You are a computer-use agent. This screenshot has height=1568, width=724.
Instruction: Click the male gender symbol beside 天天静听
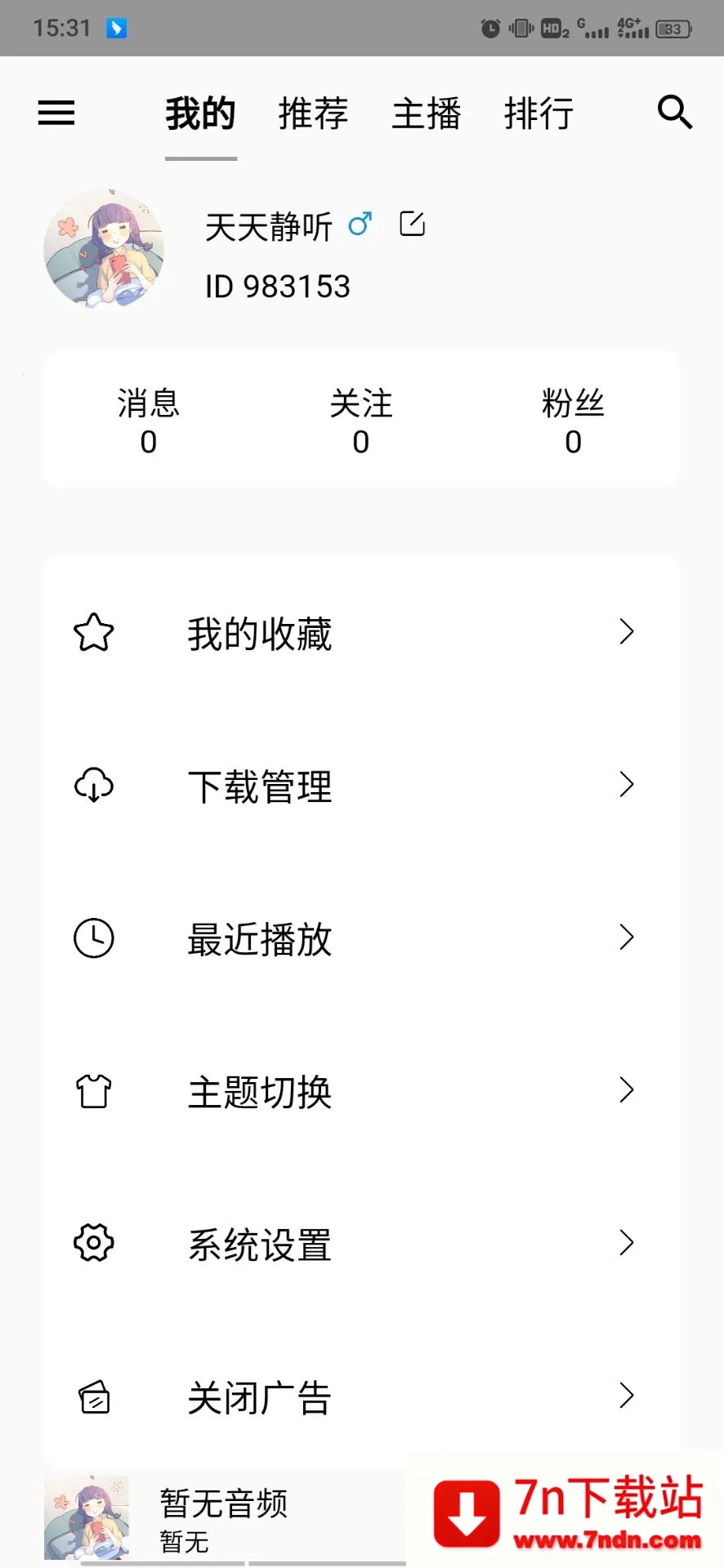tap(360, 225)
